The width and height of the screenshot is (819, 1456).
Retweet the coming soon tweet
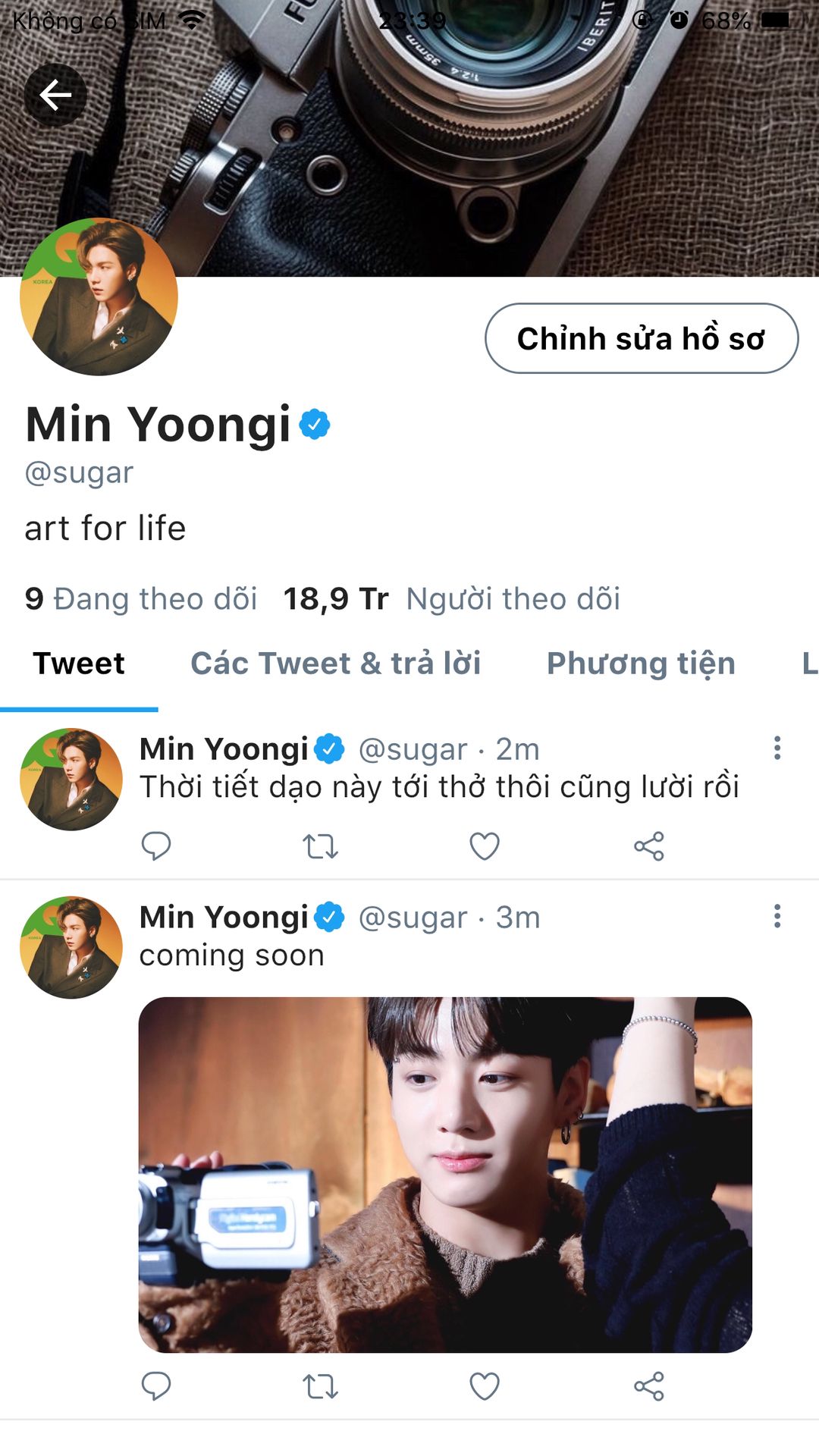[x=320, y=1387]
